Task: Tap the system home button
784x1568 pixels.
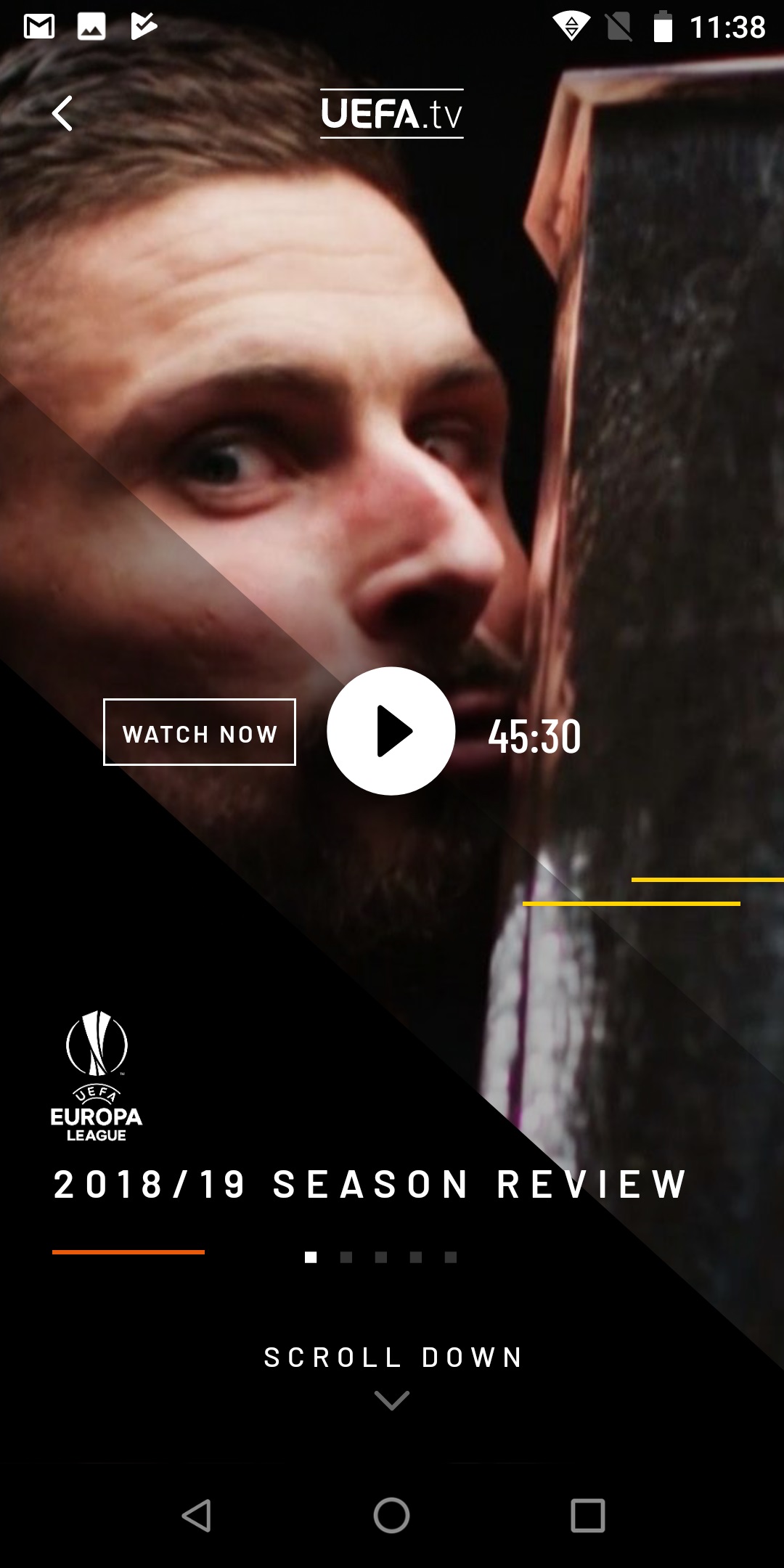Action: [x=392, y=1516]
